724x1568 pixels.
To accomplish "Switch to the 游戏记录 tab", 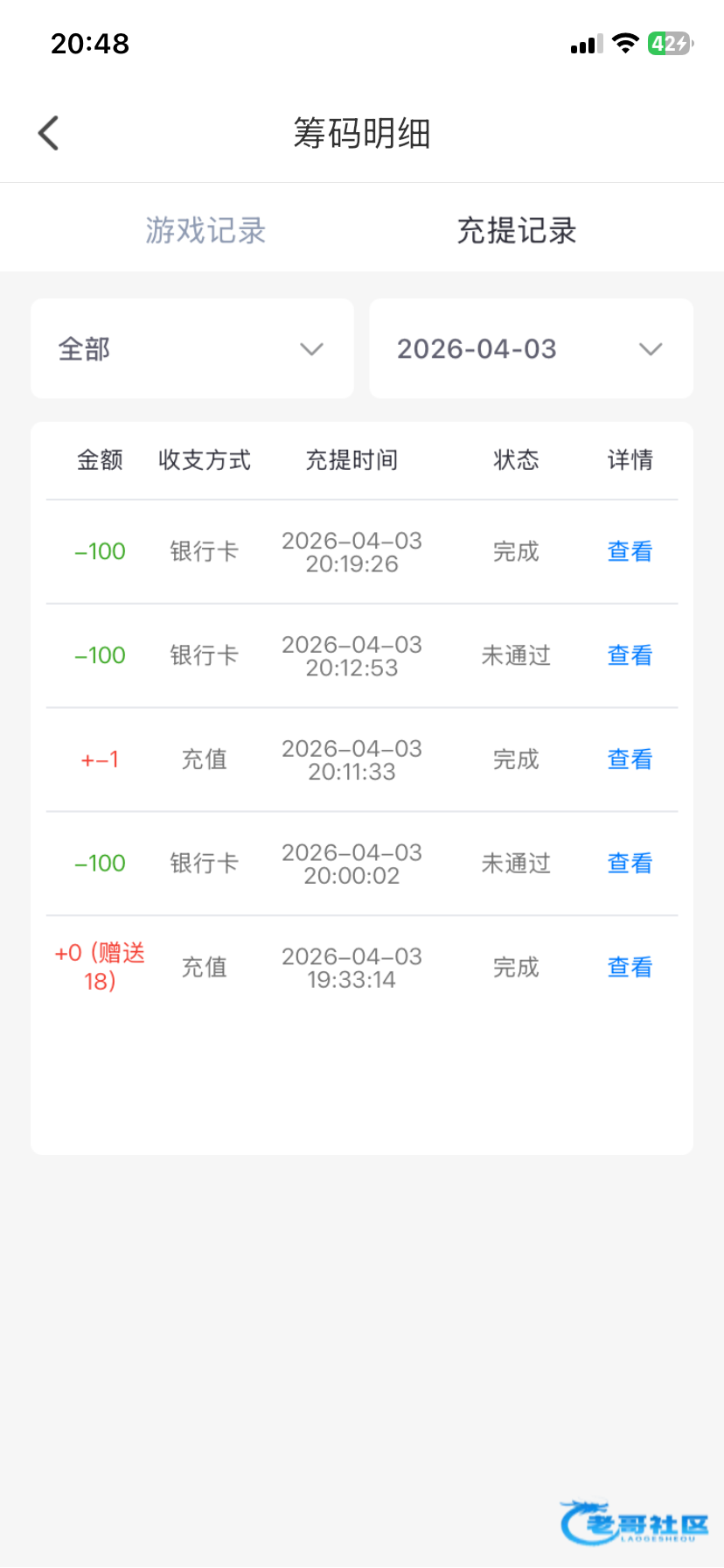I will tap(205, 230).
